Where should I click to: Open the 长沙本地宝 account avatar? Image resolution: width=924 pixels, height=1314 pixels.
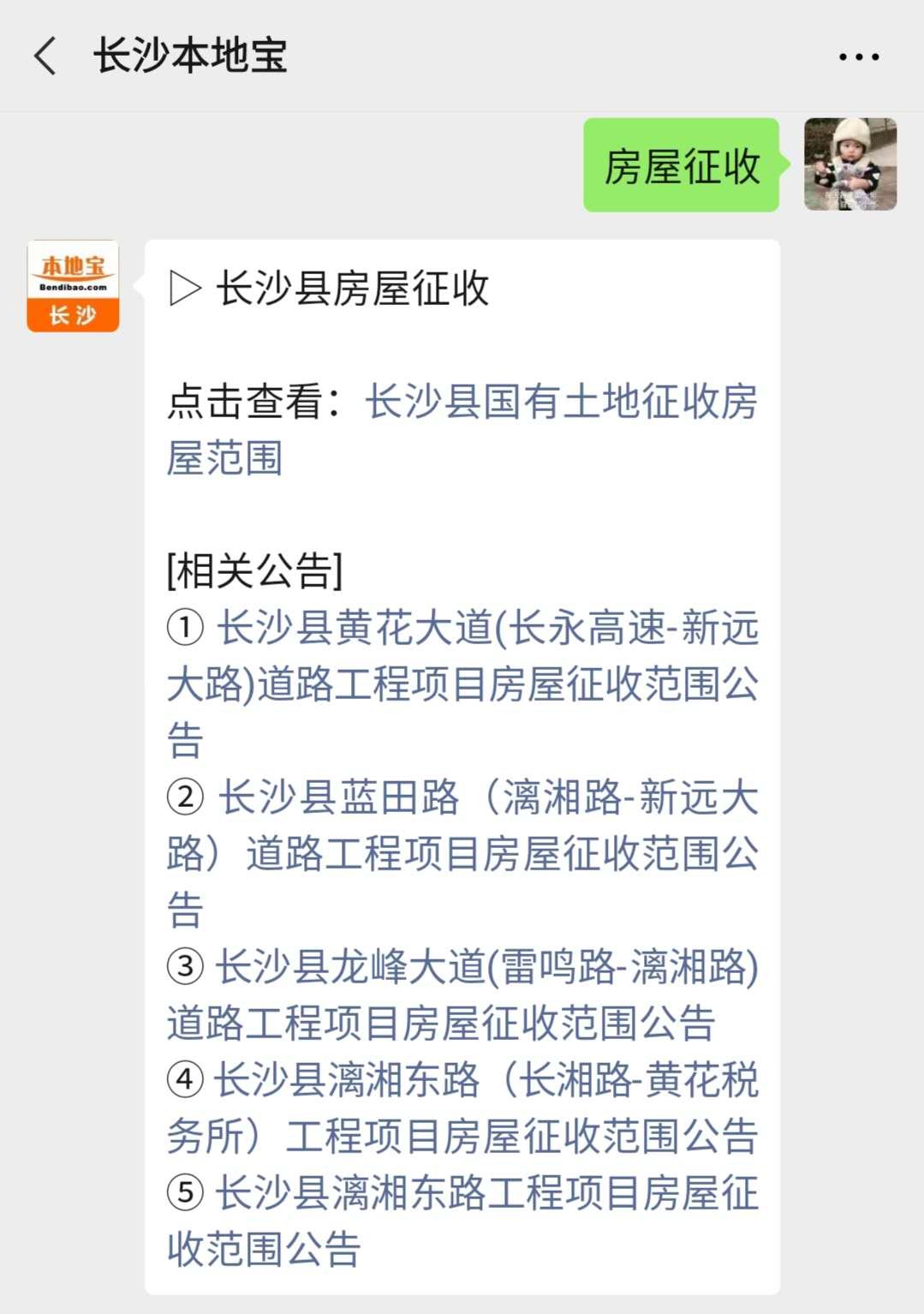coord(73,286)
